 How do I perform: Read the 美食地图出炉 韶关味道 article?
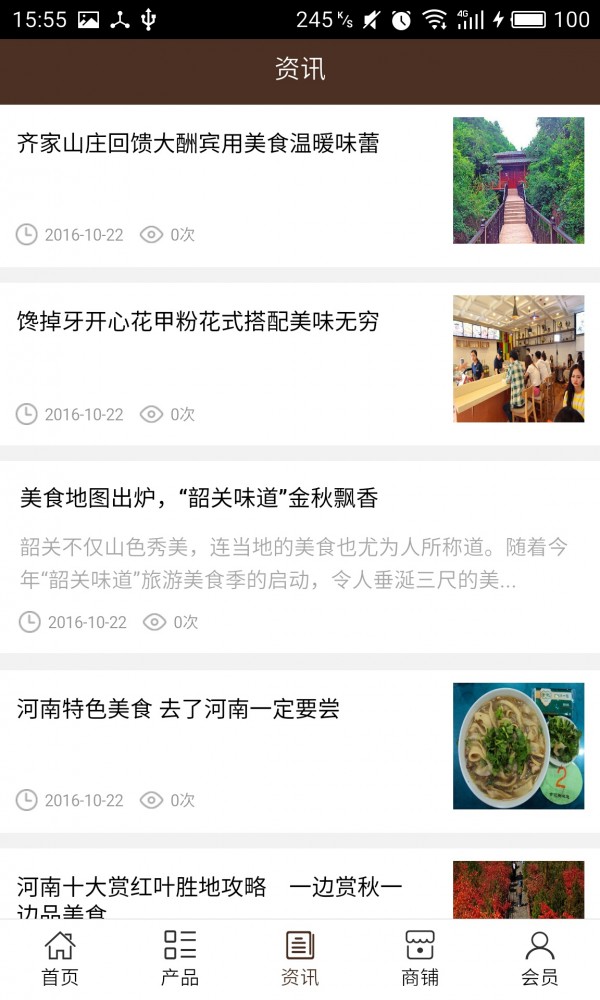199,498
